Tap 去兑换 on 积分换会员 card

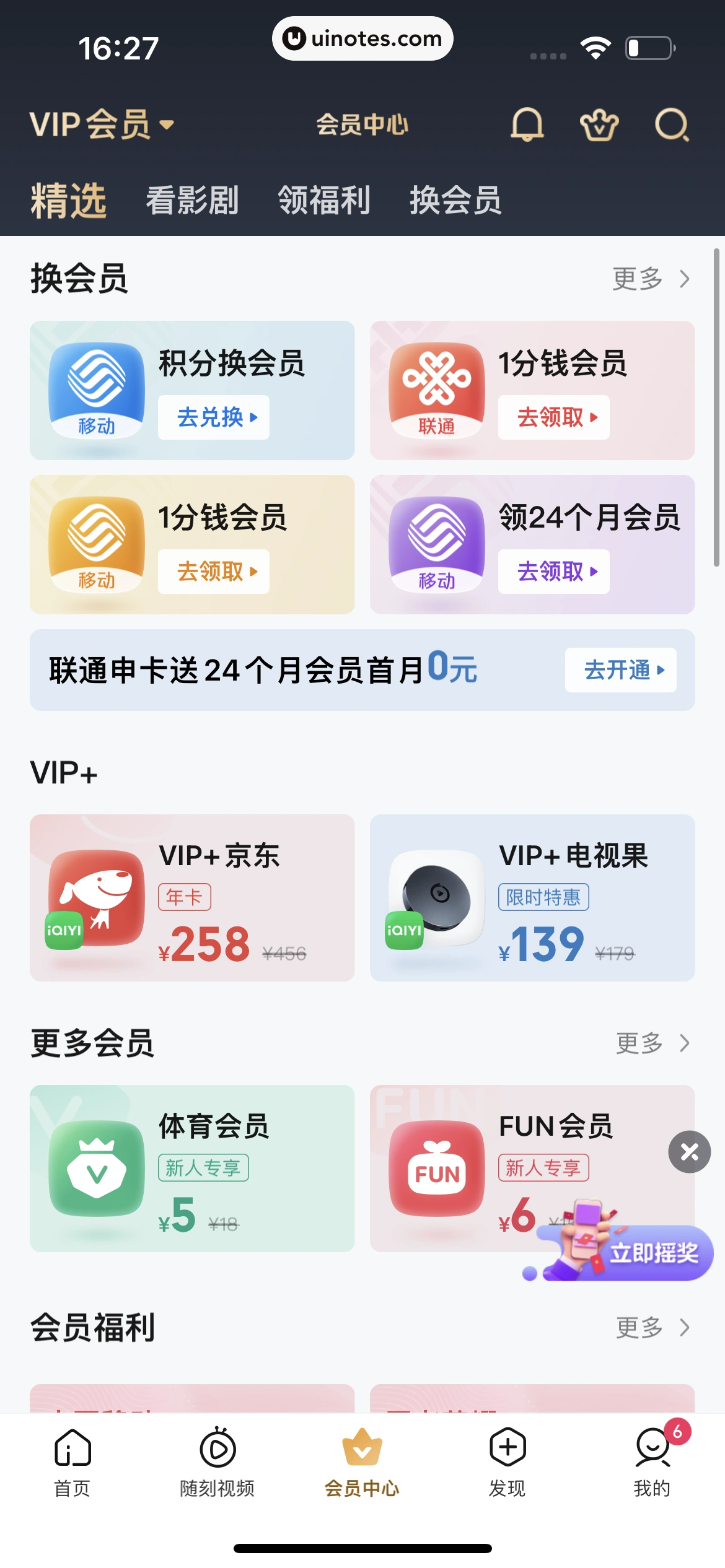click(214, 417)
